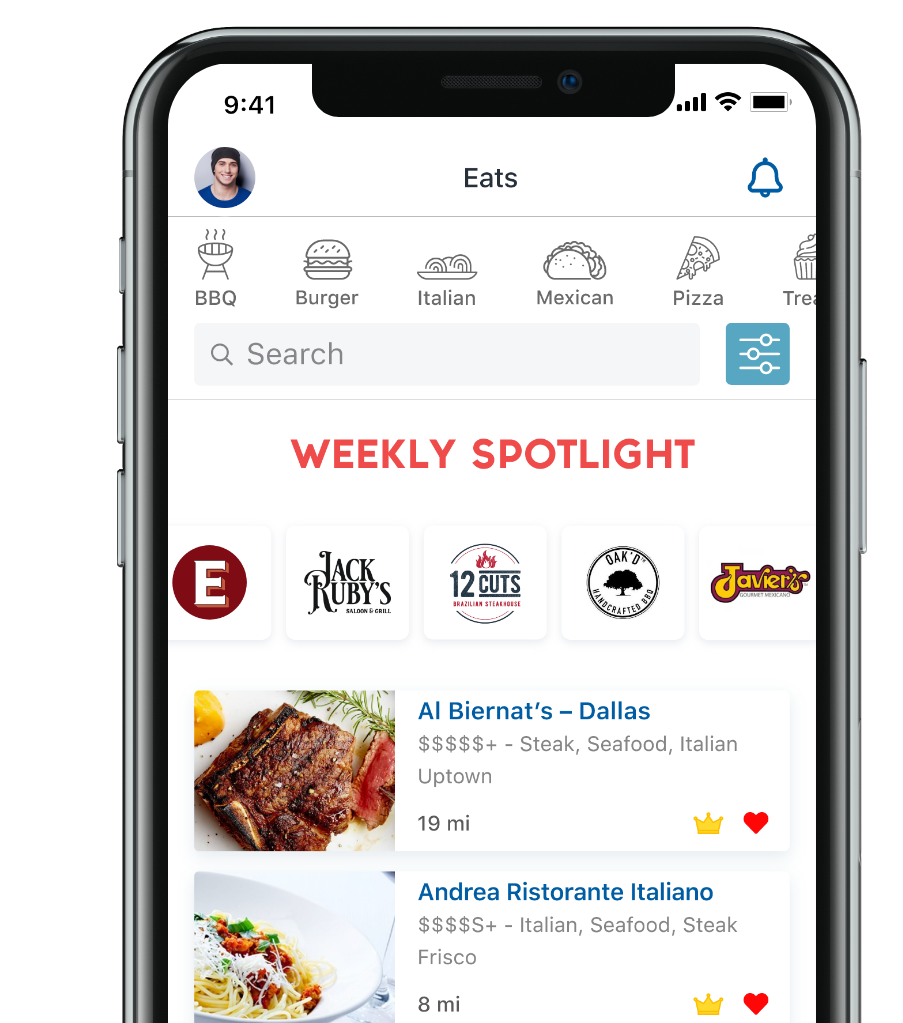Tap the heart on Al Biernat's card
The image size is (903, 1023).
click(756, 823)
